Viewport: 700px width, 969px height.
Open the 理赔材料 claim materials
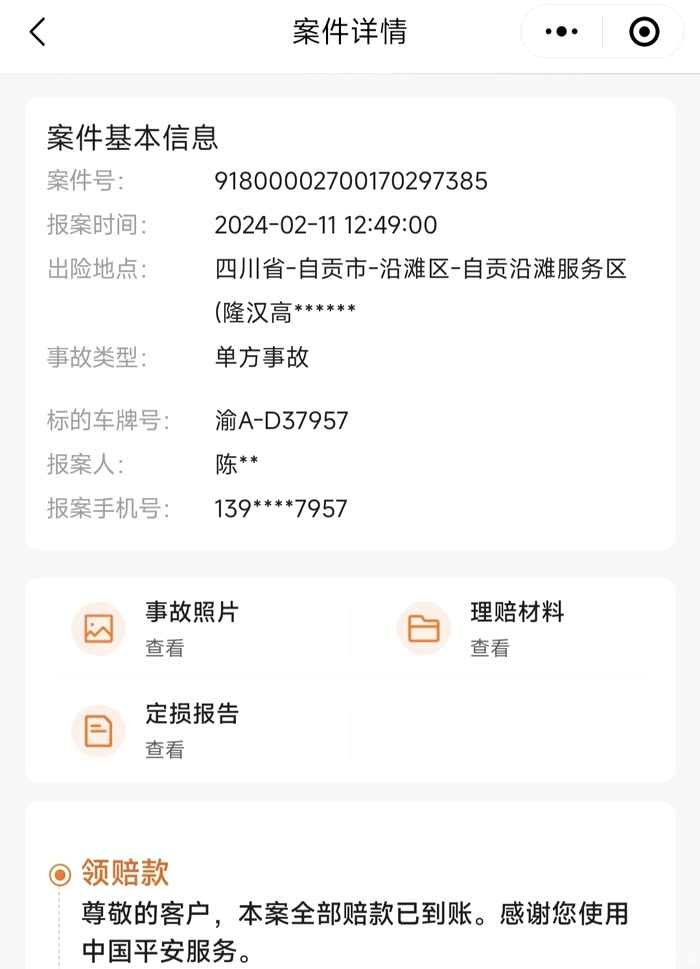tap(490, 628)
